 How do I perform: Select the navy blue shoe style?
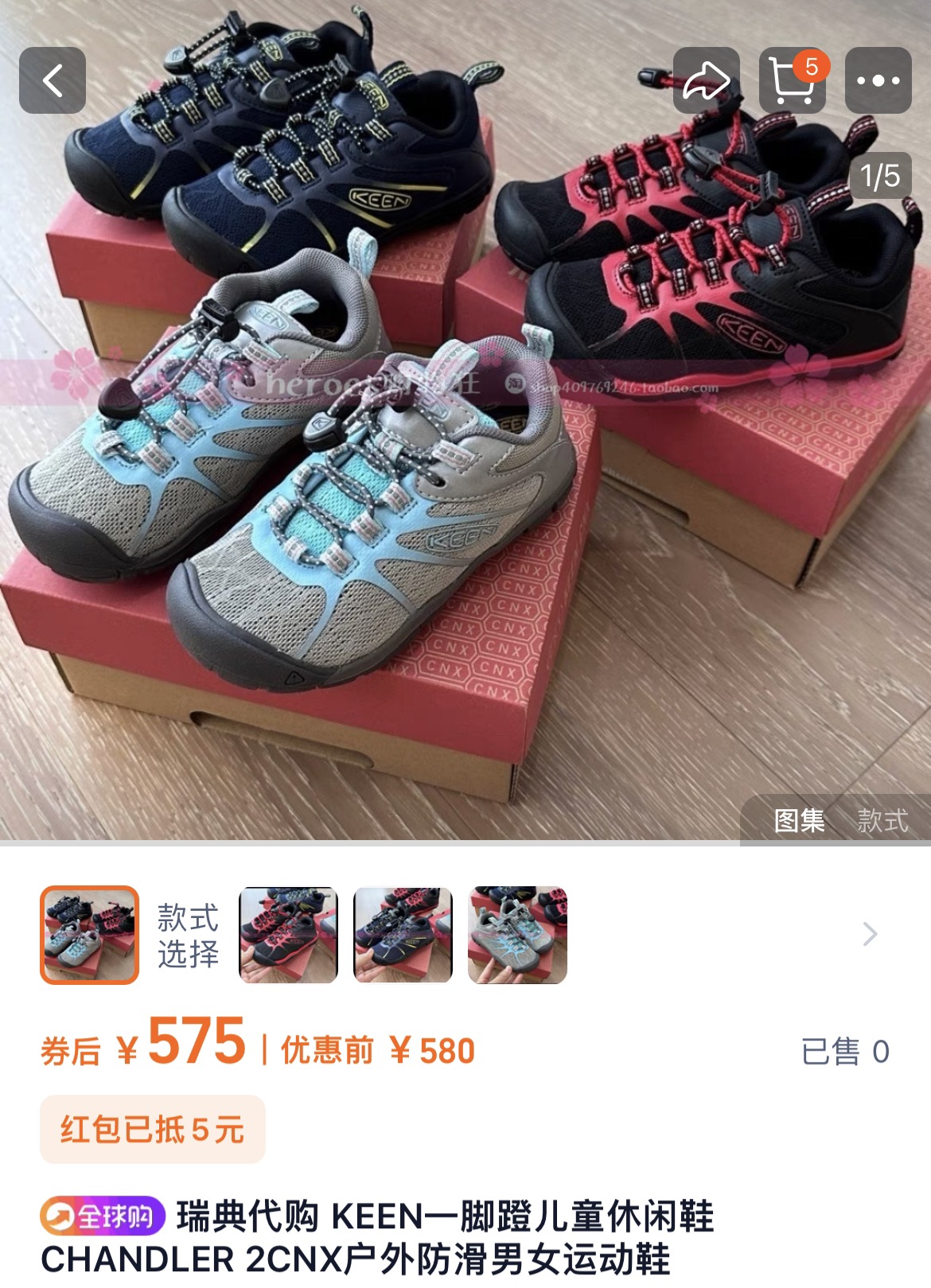[x=403, y=935]
